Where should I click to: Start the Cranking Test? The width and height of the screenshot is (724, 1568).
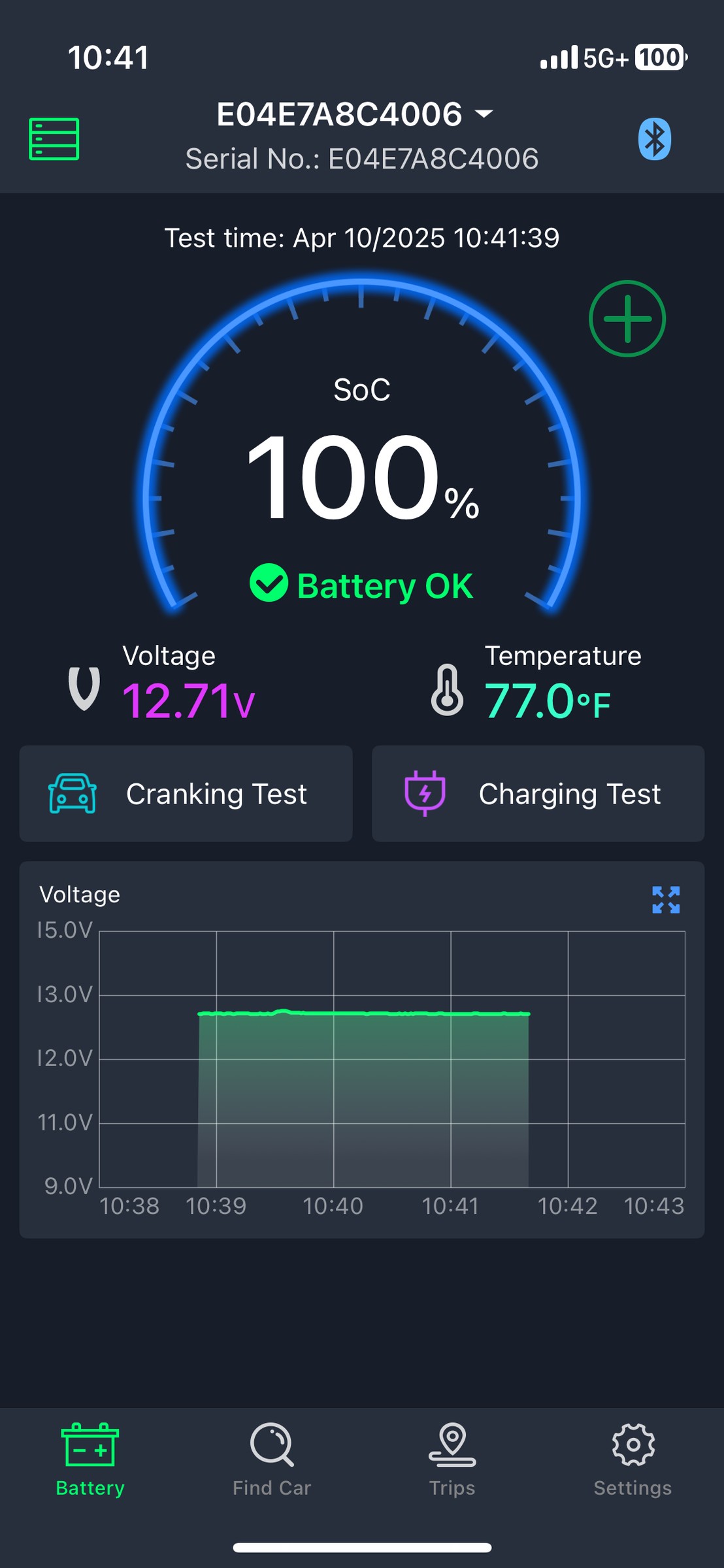click(x=186, y=794)
